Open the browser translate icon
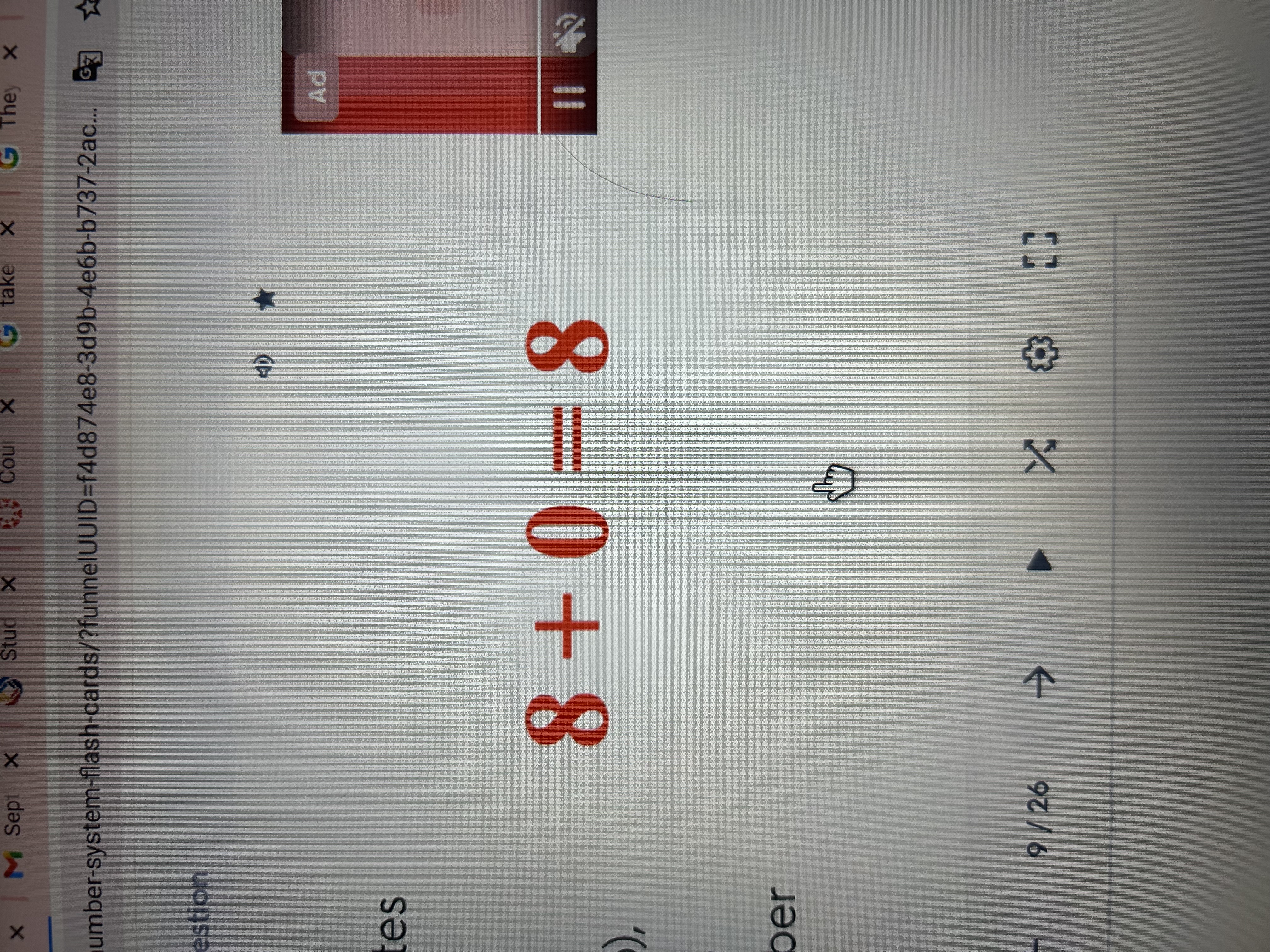 point(88,66)
